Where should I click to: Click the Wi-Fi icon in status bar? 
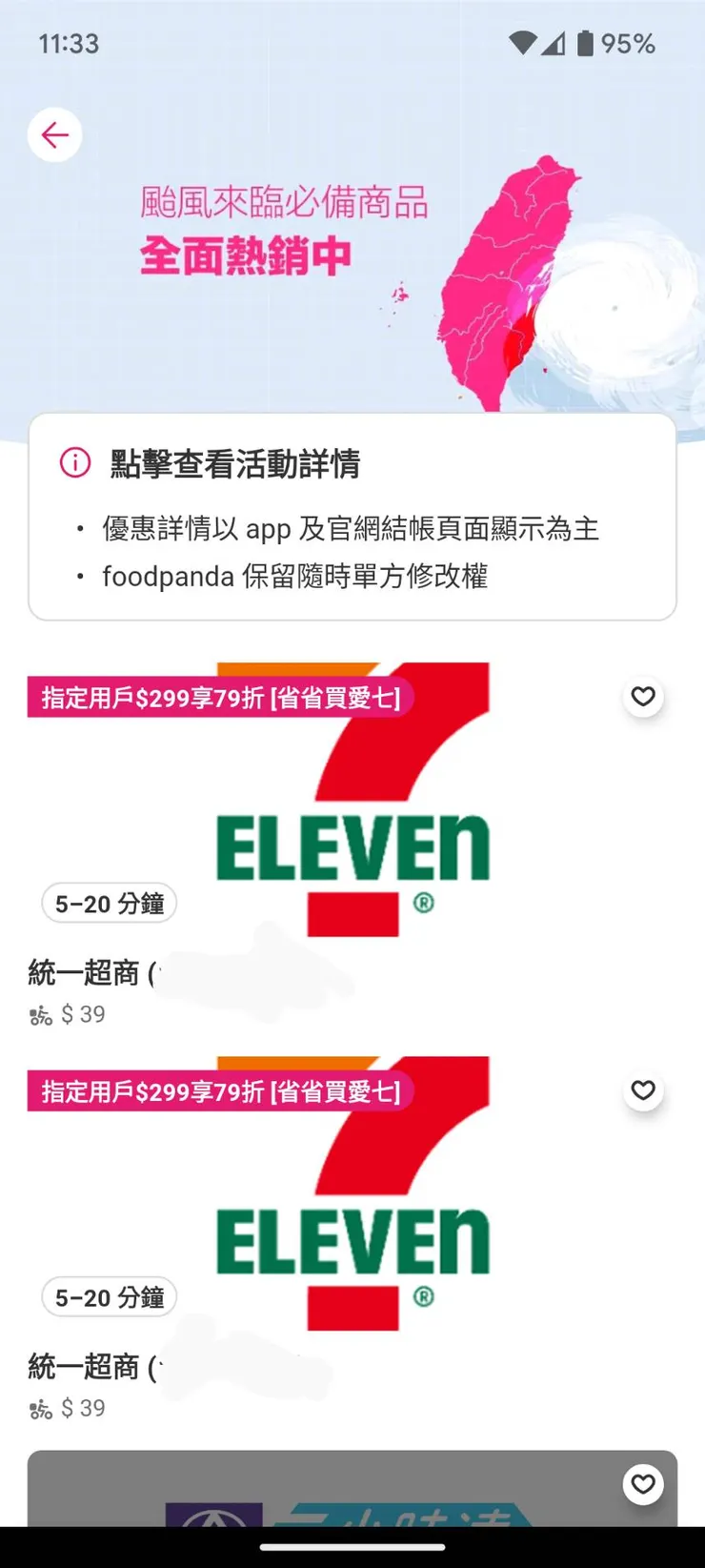tap(520, 43)
